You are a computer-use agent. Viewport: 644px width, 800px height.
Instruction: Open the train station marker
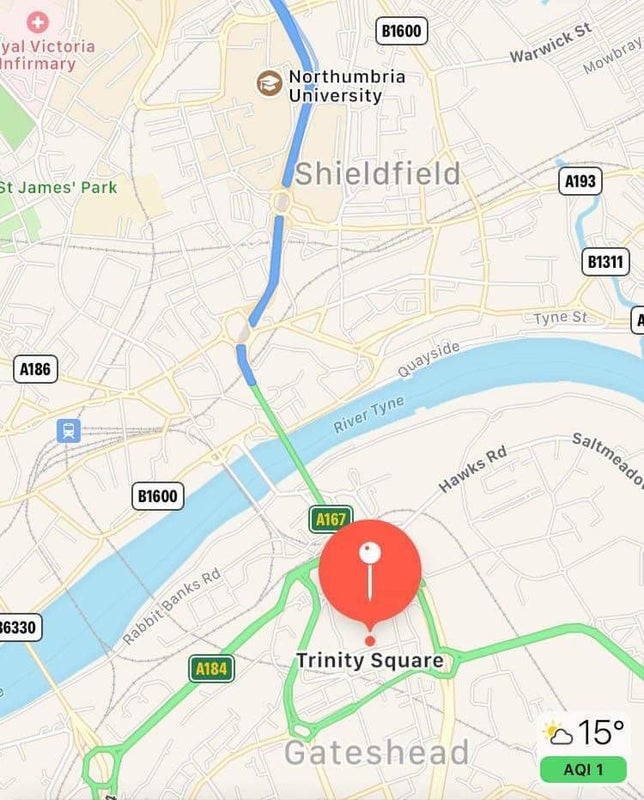[69, 430]
